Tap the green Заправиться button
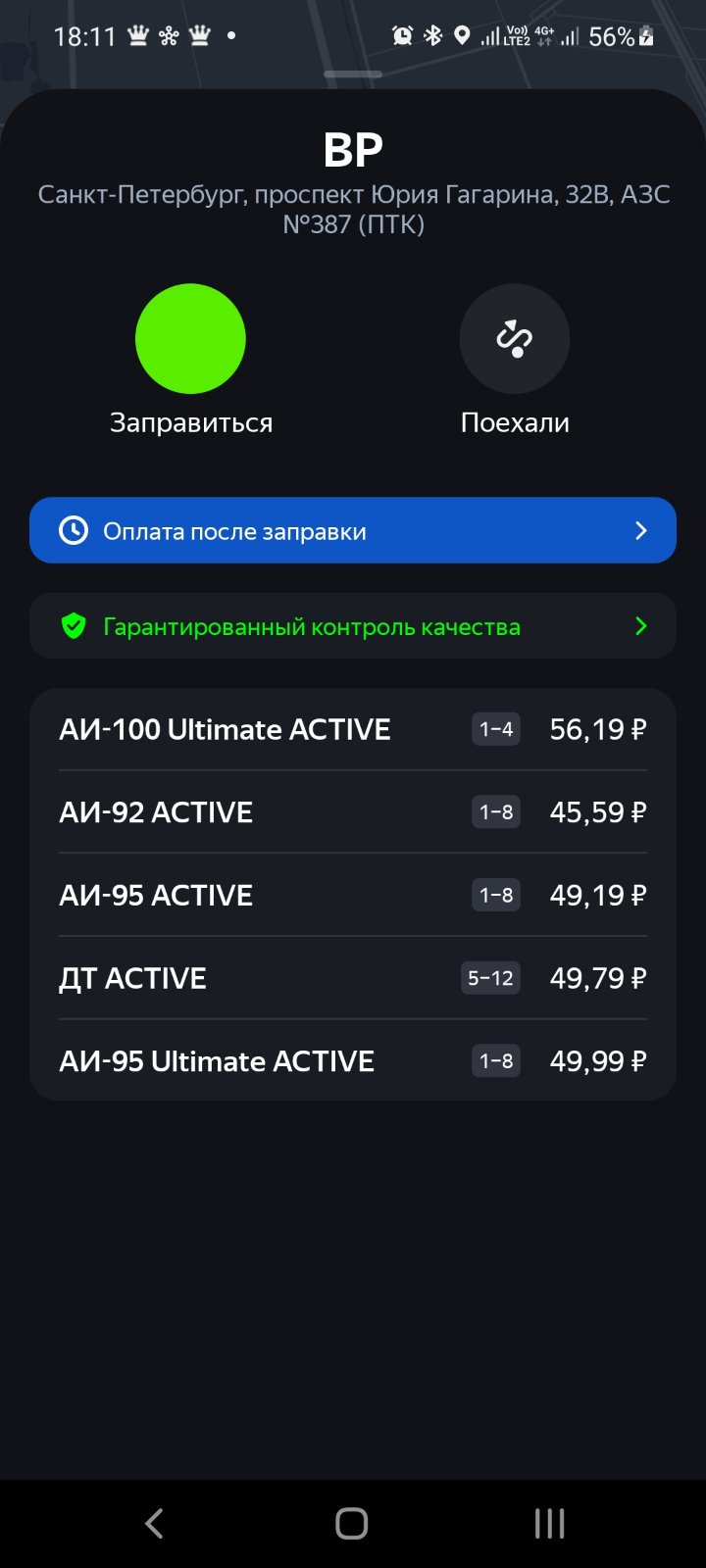Screen dimensions: 706x1568 (190, 339)
